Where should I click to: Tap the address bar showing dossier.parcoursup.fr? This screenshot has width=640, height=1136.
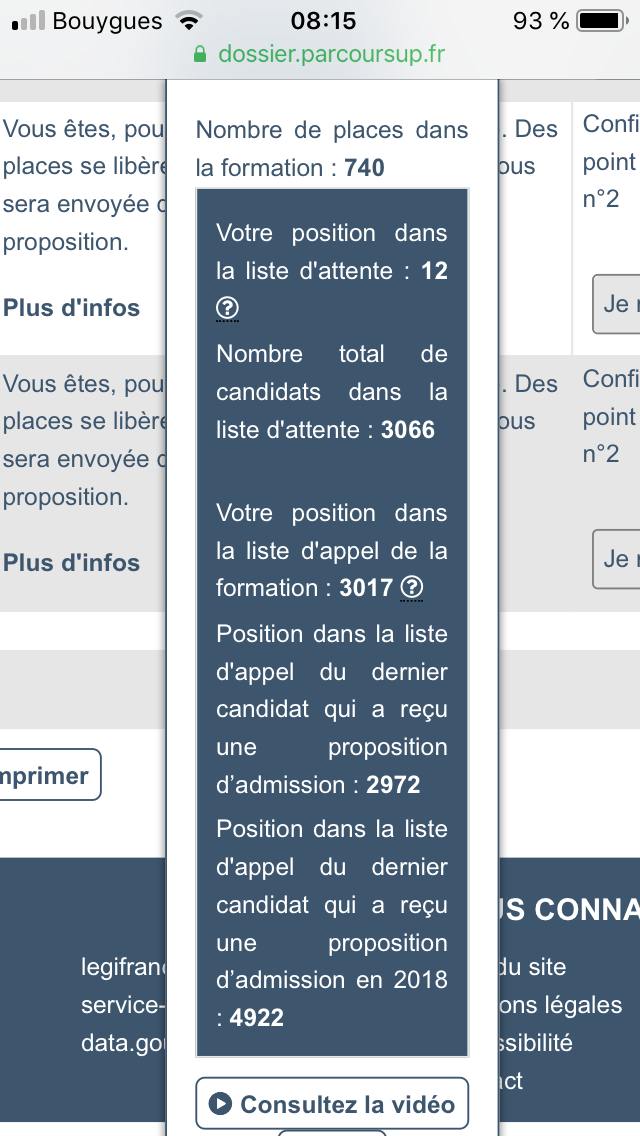coord(320,54)
